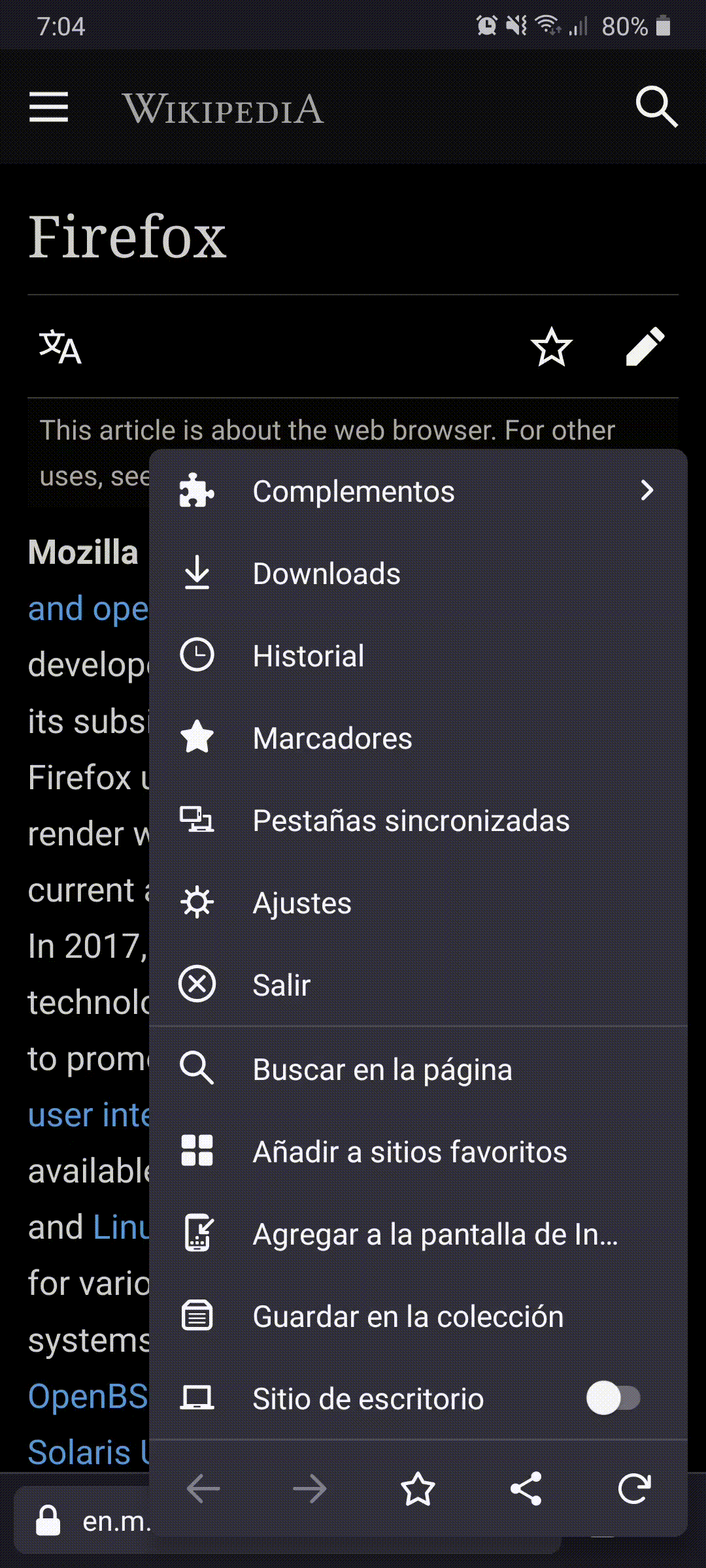706x1568 pixels.
Task: Share this page from the menu toolbar
Action: [x=526, y=1490]
